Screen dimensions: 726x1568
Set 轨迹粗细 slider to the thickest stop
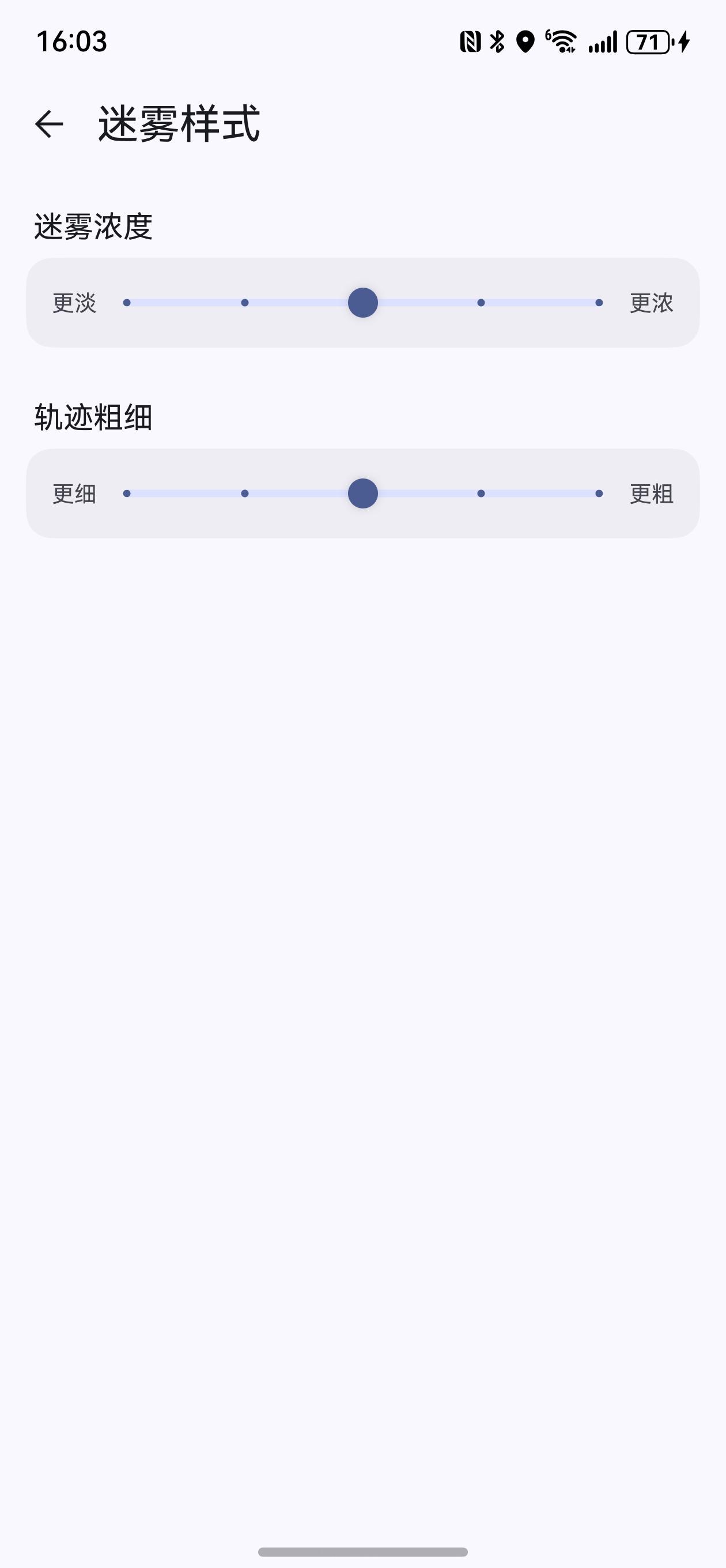click(599, 493)
